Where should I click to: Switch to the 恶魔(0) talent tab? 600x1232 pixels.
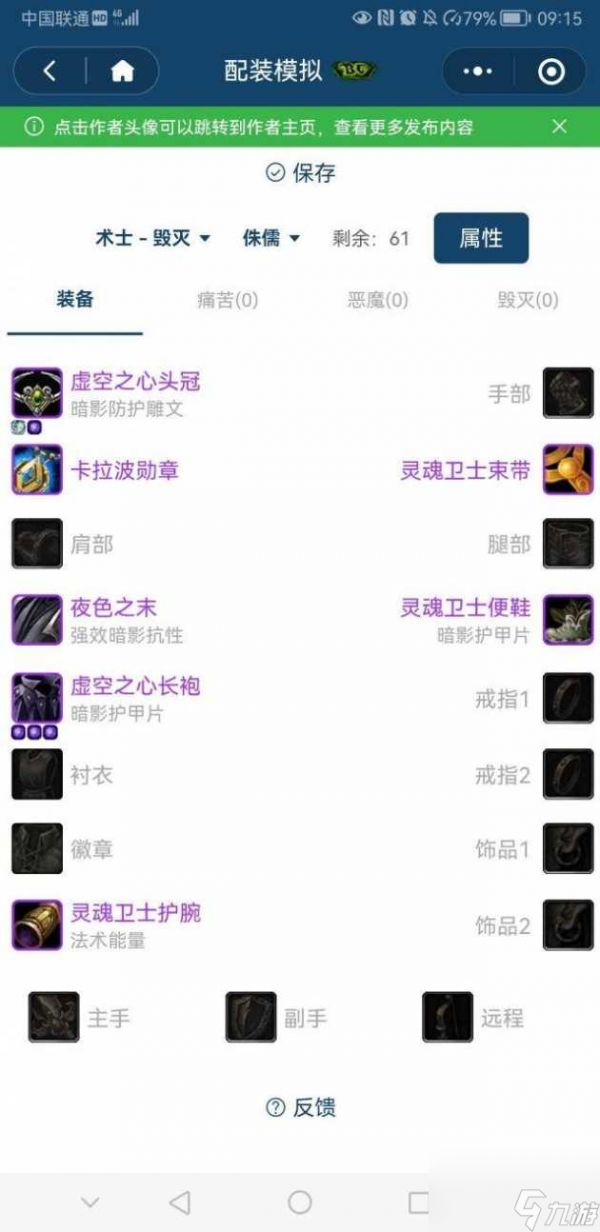[377, 299]
